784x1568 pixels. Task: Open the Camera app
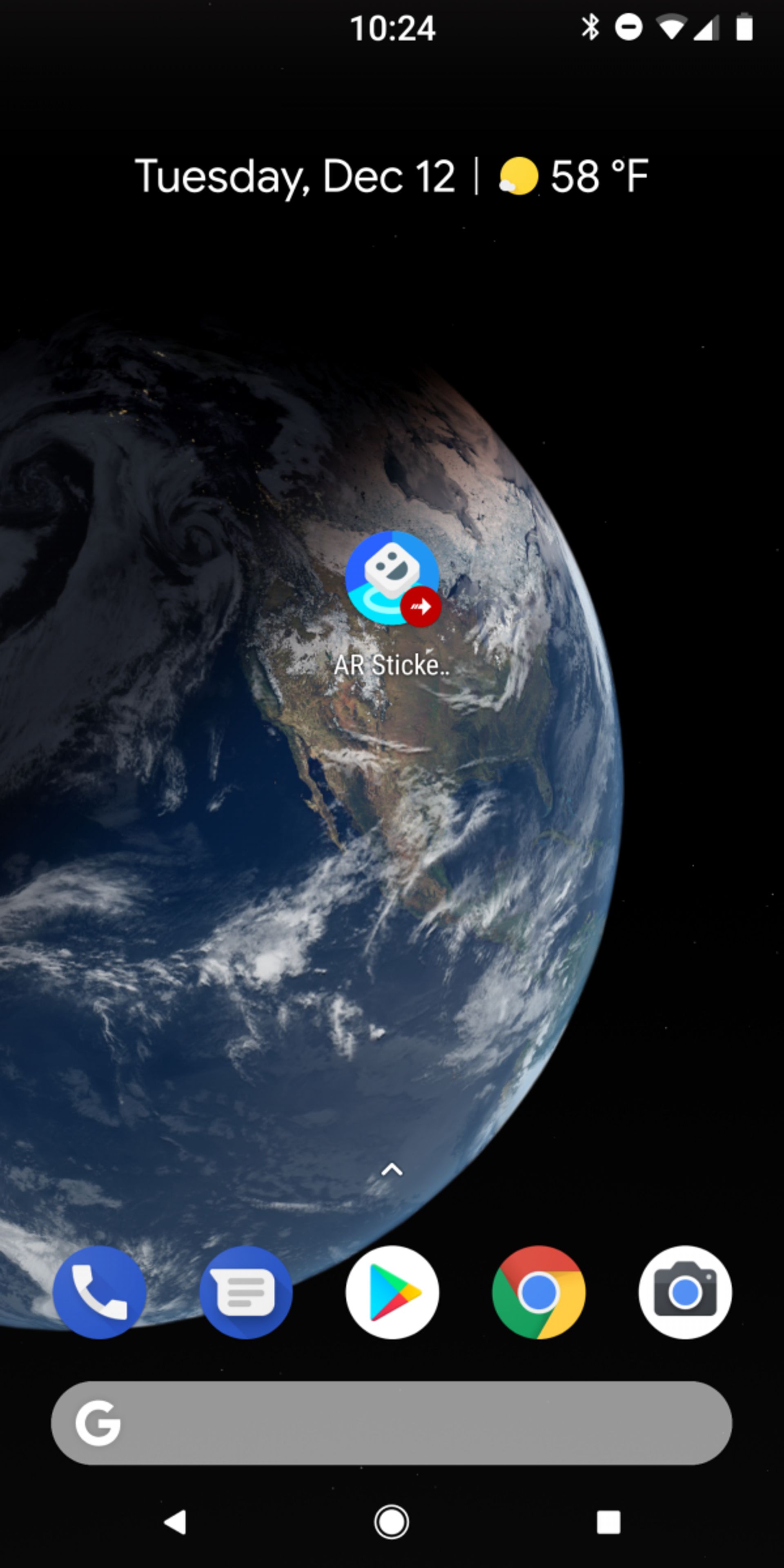[x=685, y=1293]
